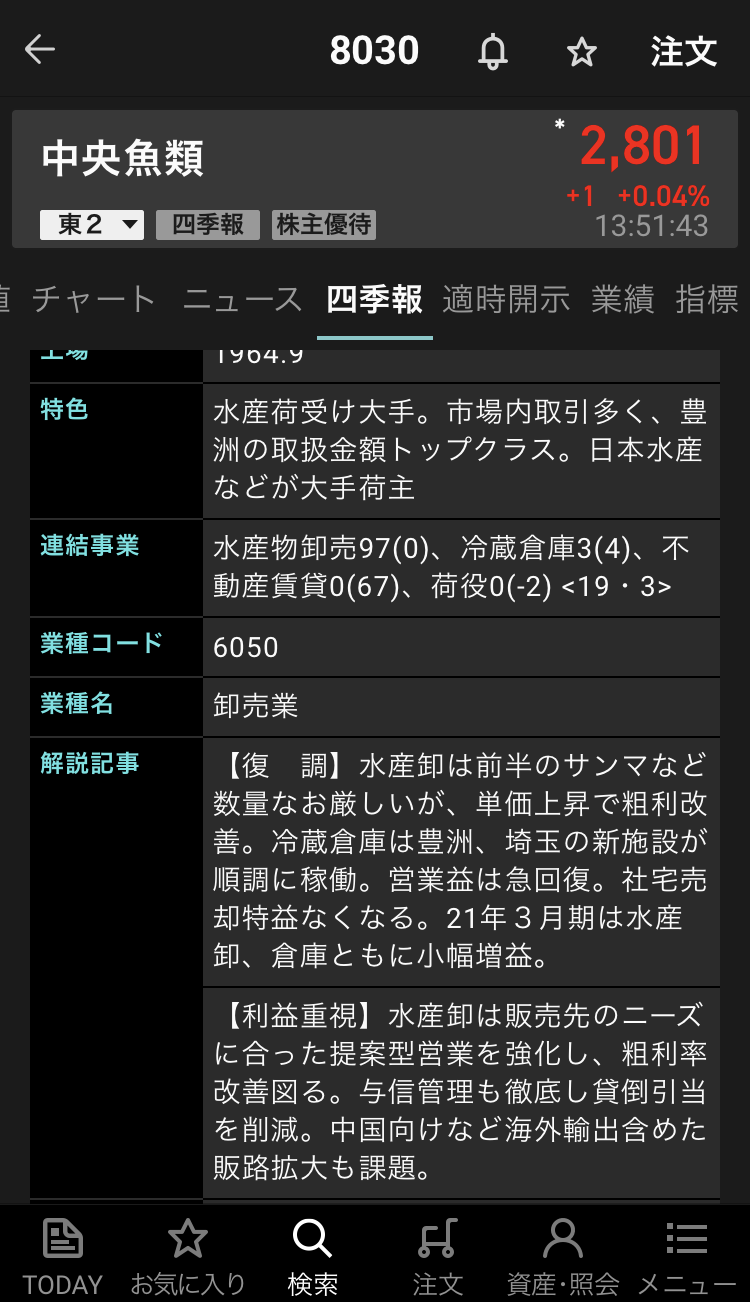
Task: Tap the 四季報 badge under company name
Action: (208, 225)
